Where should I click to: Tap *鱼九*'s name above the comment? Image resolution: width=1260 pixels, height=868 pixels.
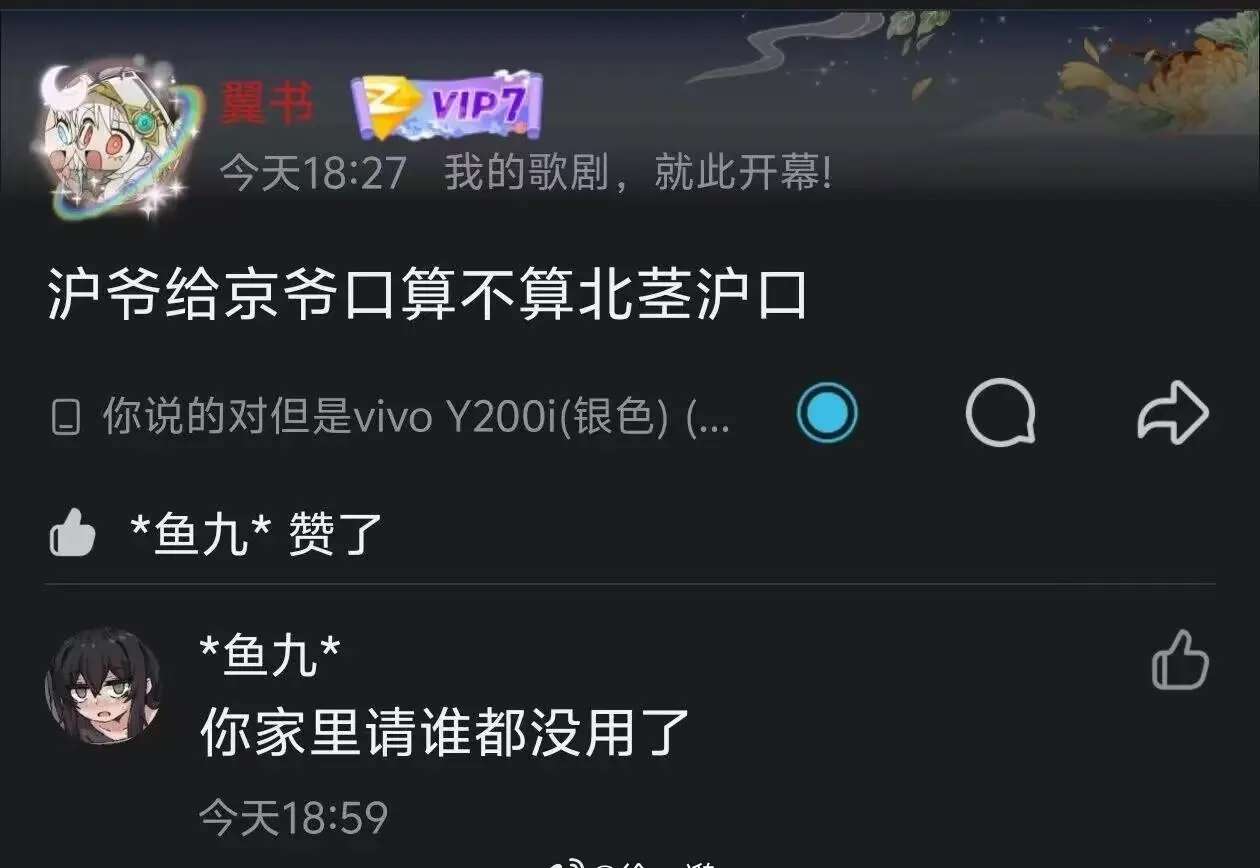coord(270,658)
